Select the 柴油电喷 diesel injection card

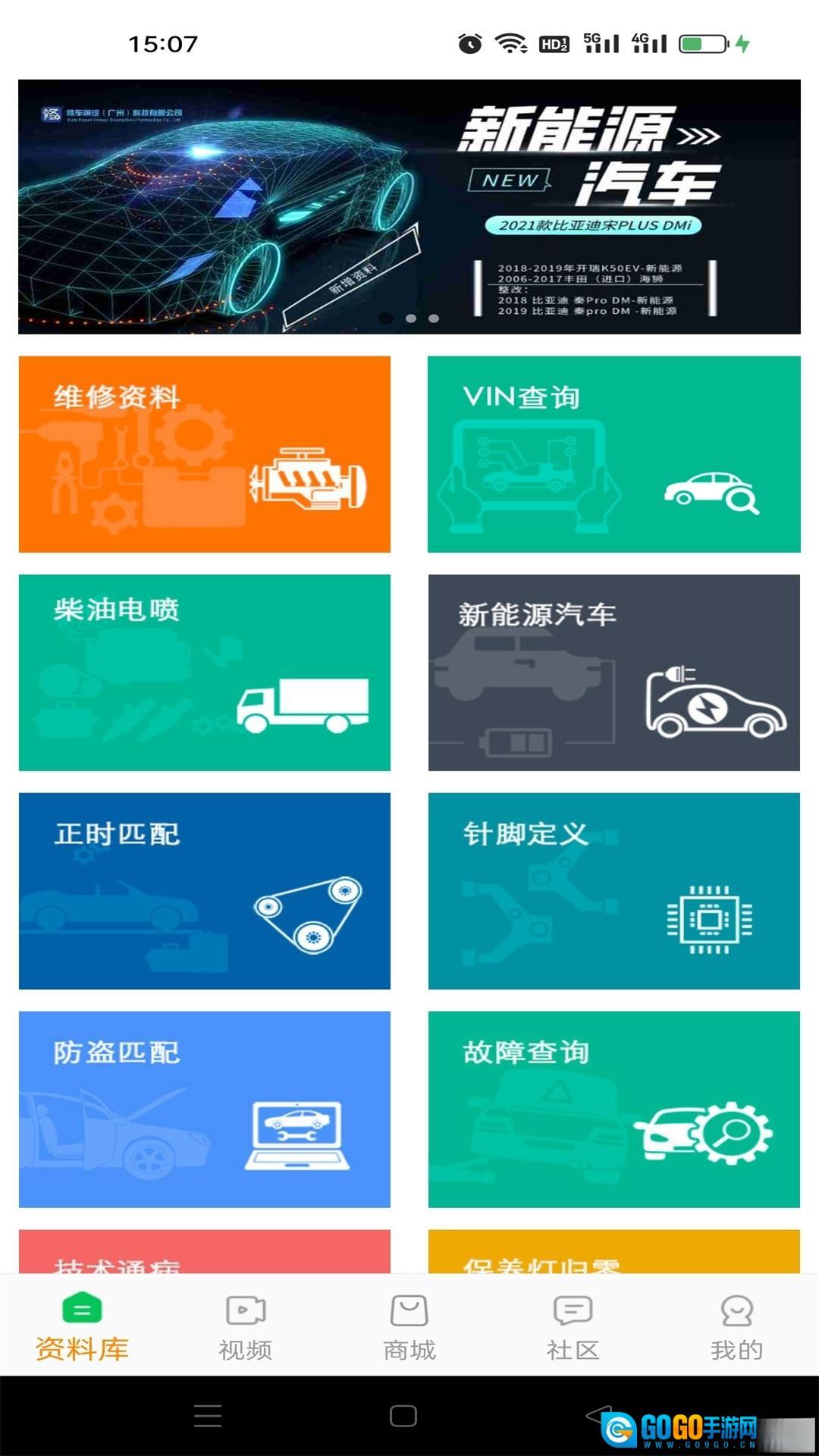pos(205,672)
